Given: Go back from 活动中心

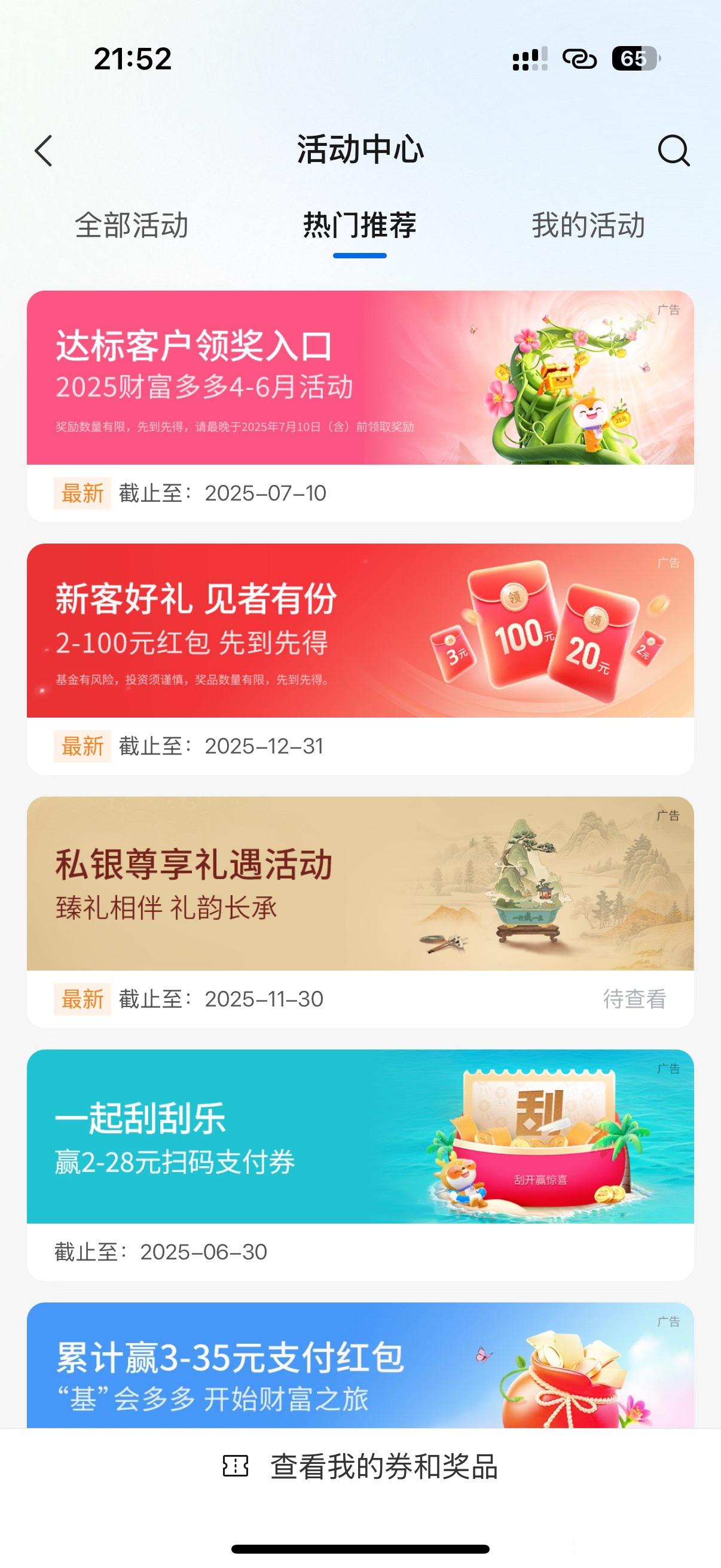Looking at the screenshot, I should point(44,150).
